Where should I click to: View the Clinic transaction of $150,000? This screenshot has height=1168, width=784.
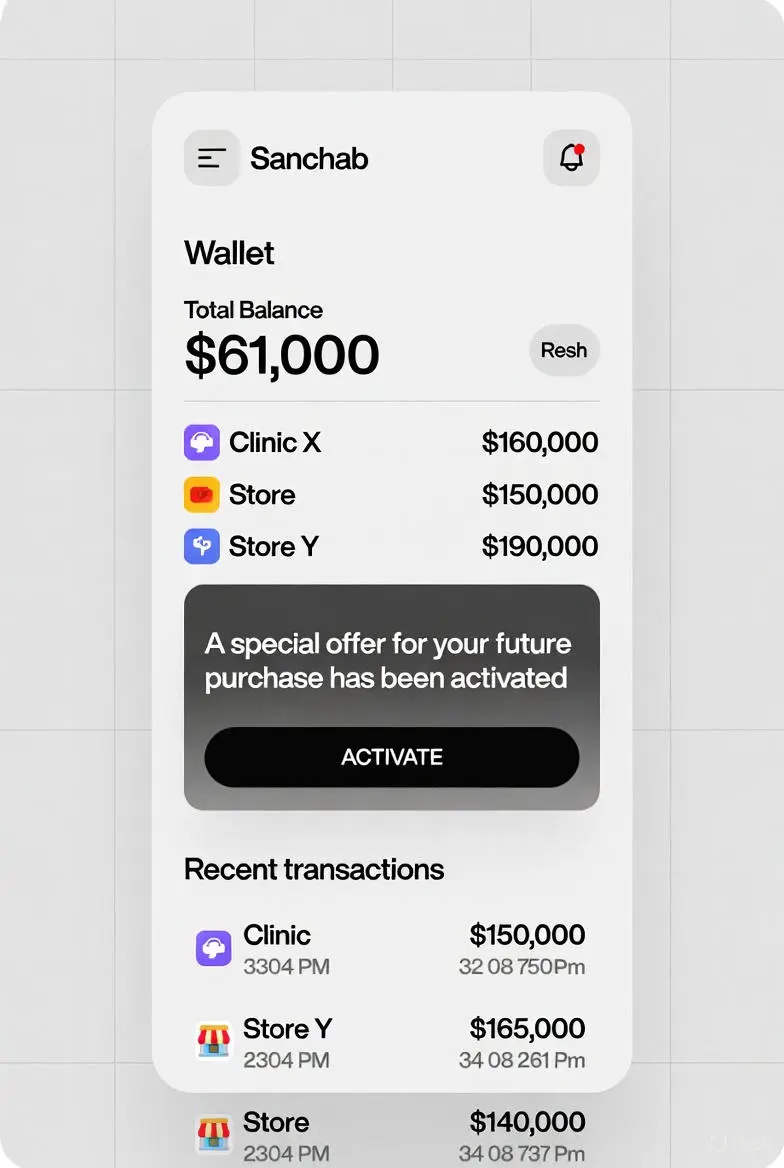click(x=391, y=948)
